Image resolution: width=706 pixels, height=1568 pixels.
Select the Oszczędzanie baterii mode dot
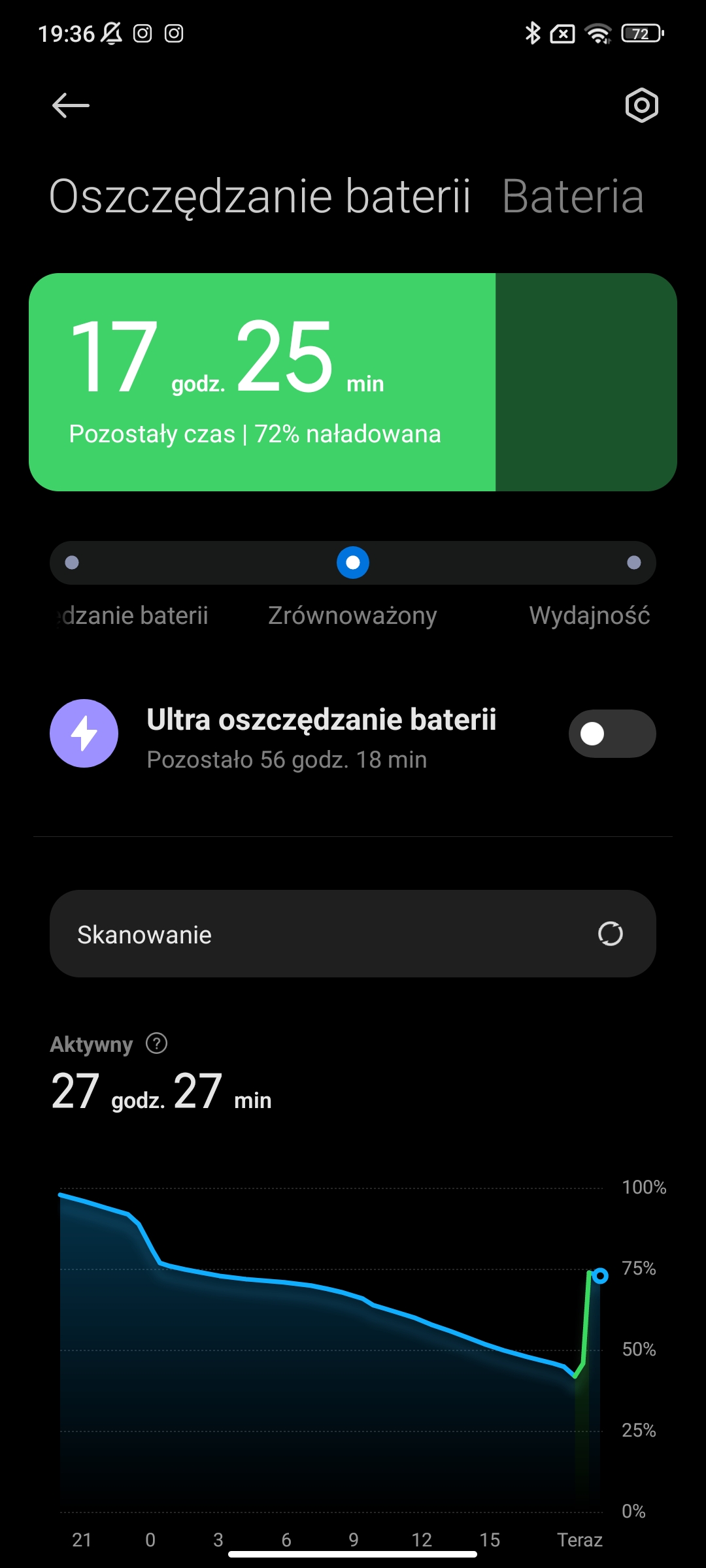point(73,563)
